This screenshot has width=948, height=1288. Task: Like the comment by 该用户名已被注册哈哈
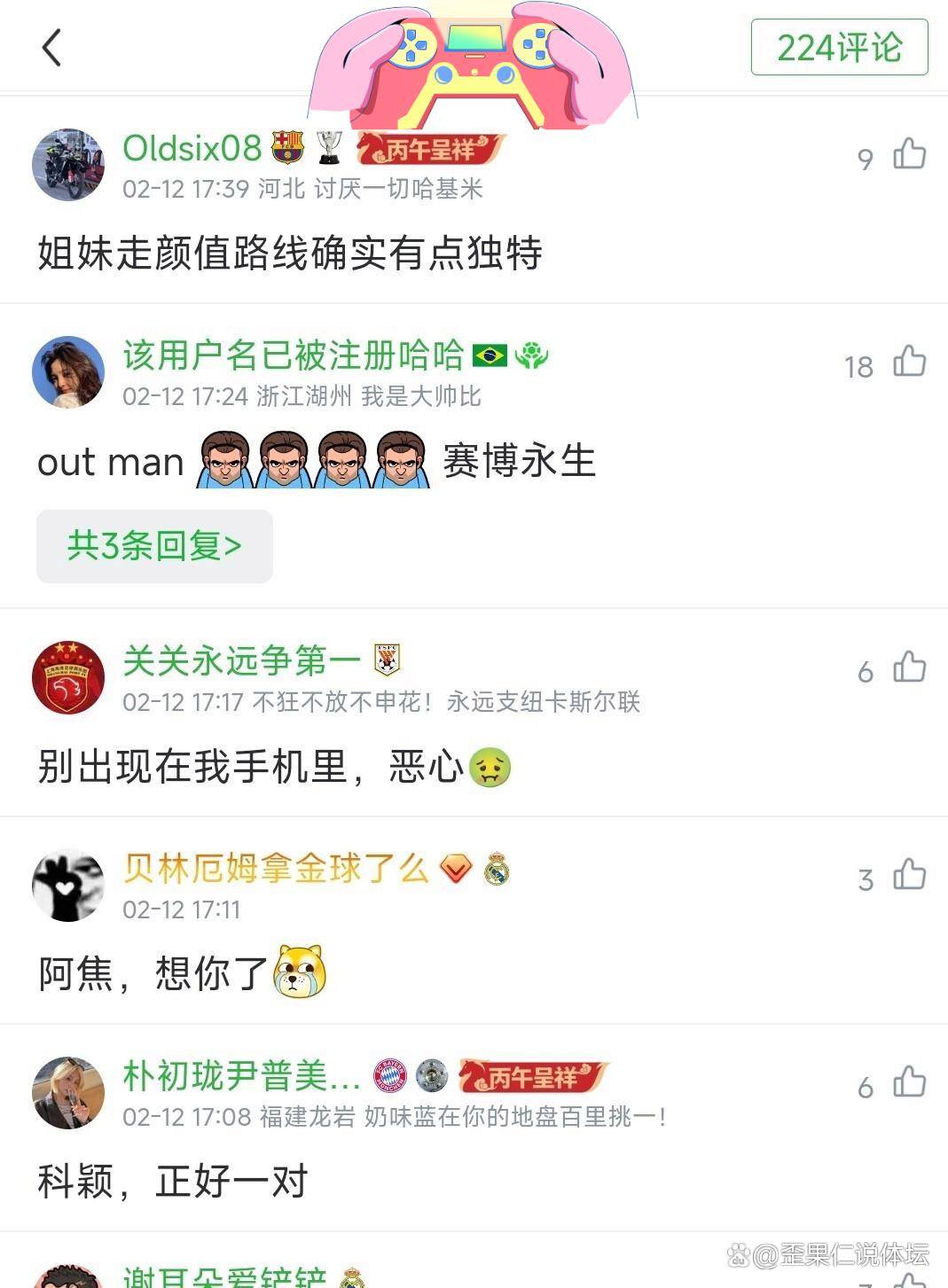909,362
